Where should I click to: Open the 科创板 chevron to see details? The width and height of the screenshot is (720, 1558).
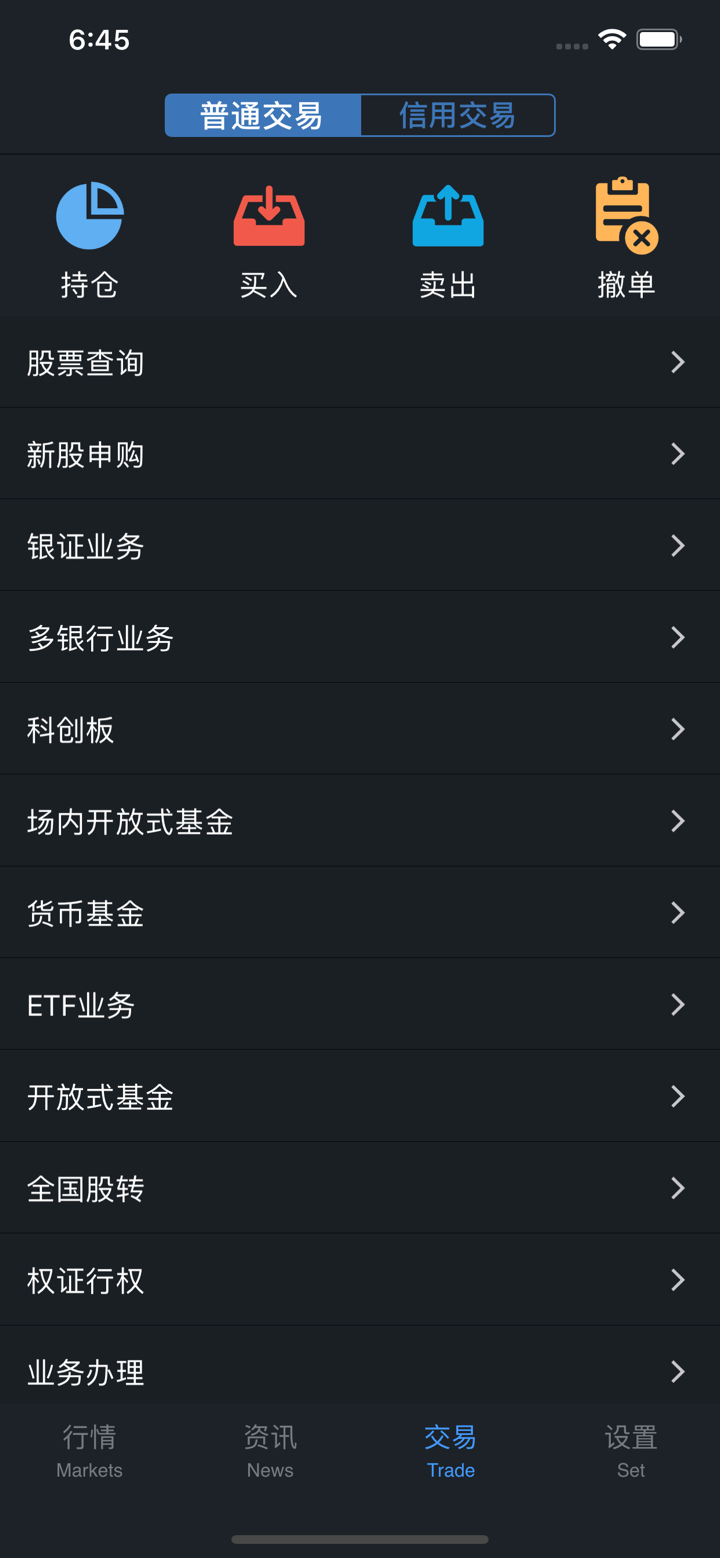tap(677, 729)
